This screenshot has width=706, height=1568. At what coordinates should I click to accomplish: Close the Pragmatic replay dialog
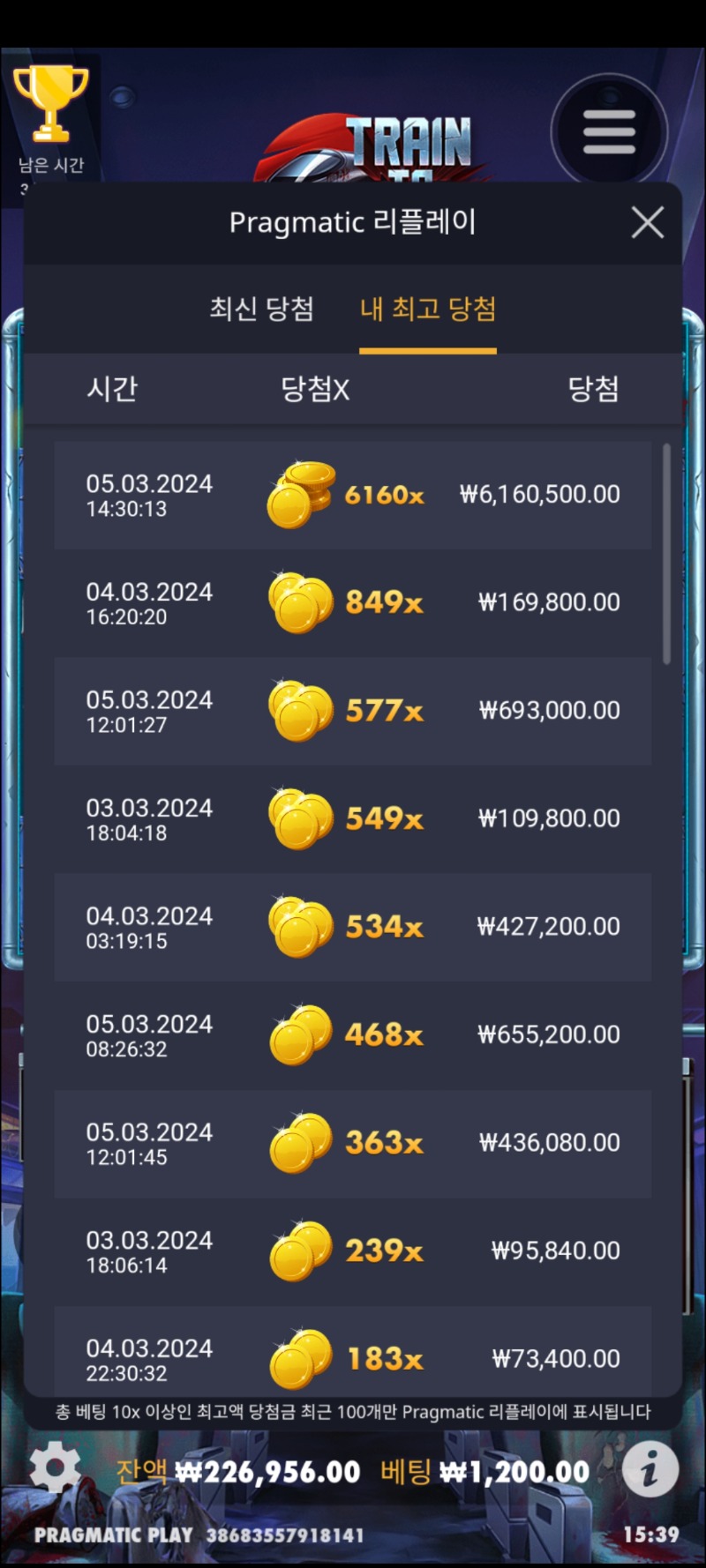(x=648, y=223)
